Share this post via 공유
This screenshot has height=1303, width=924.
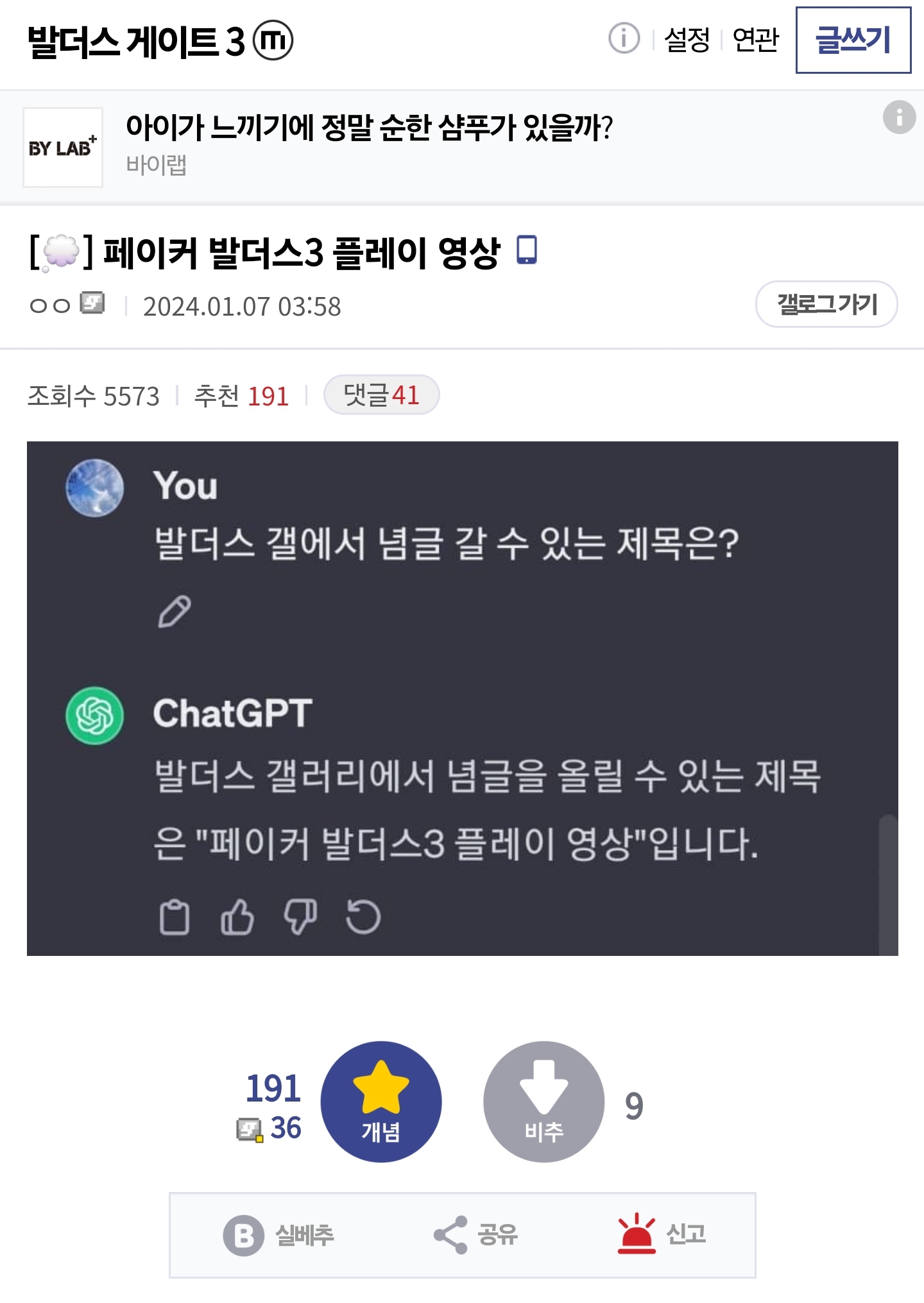(475, 1235)
